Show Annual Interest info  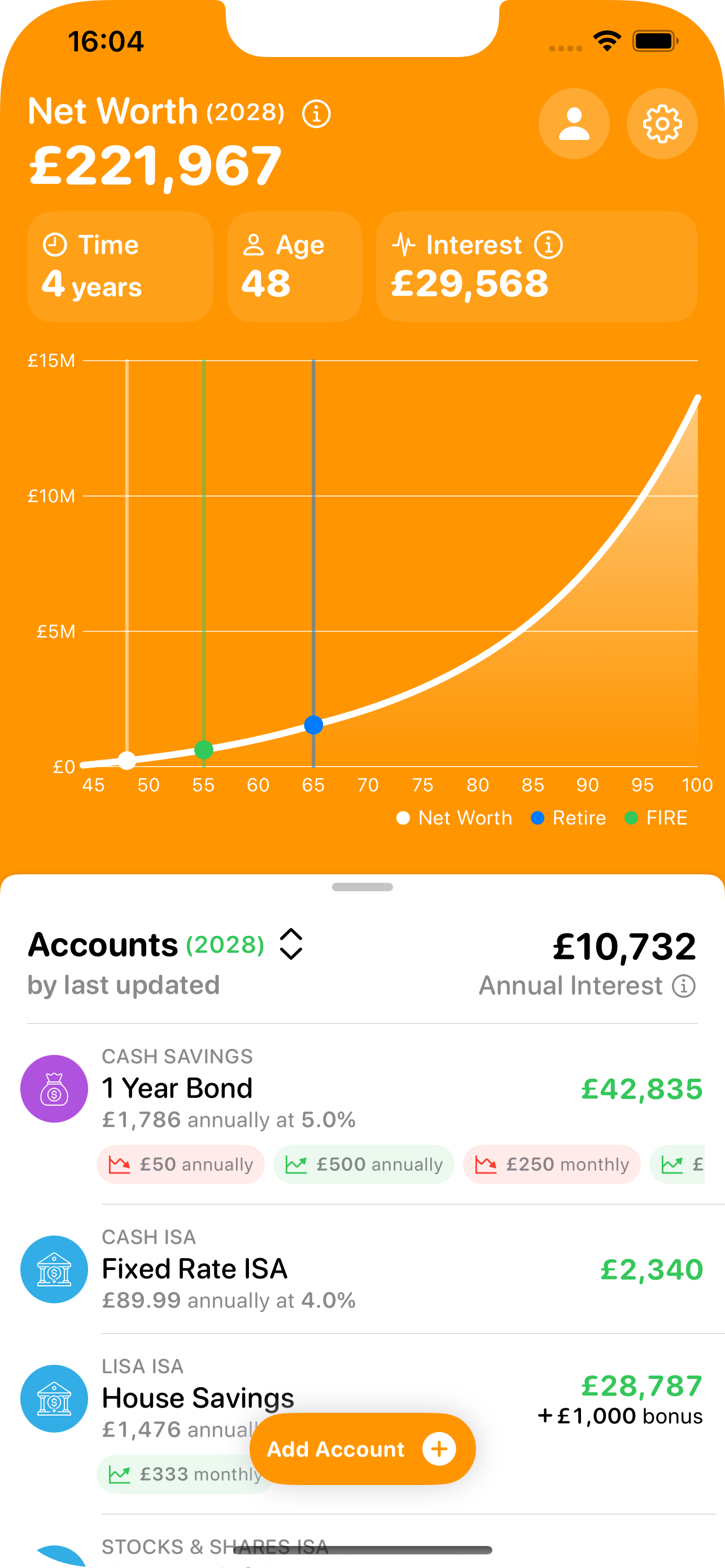[x=684, y=986]
